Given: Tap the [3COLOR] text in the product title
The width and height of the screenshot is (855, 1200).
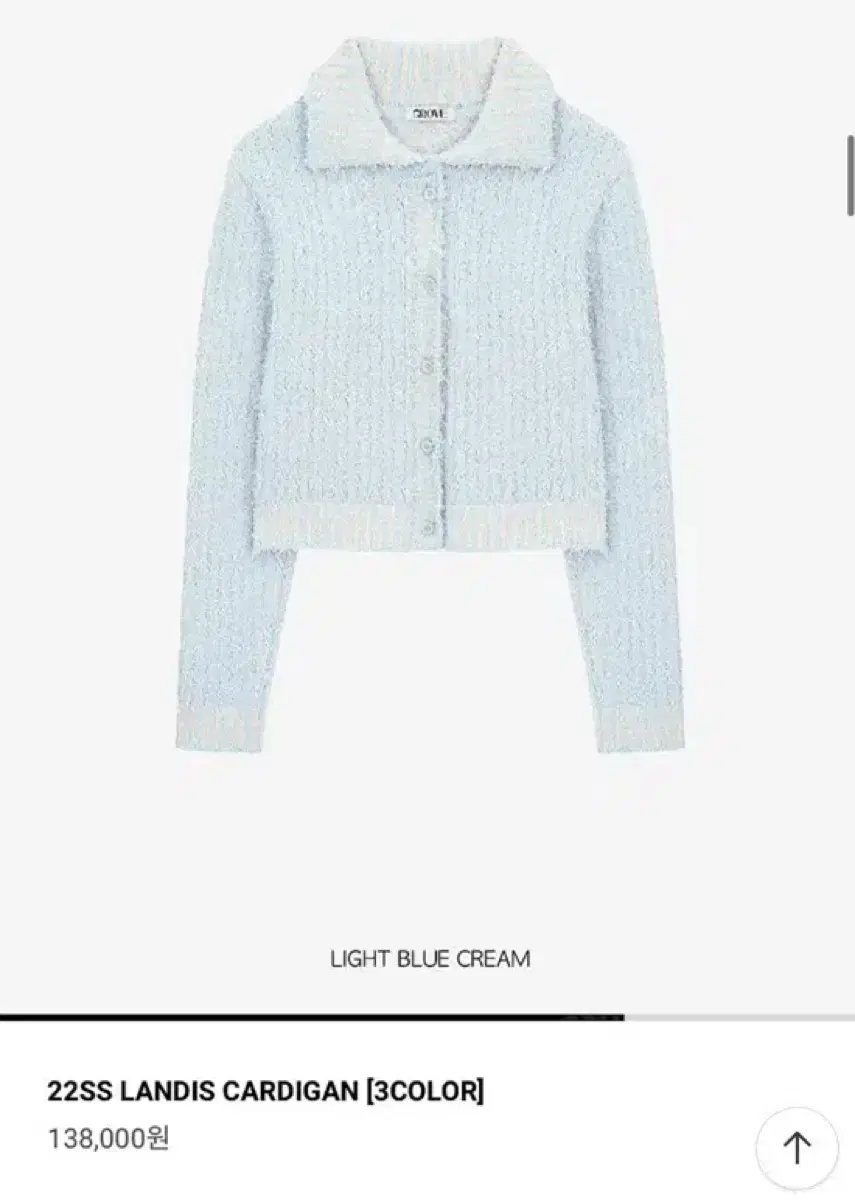Looking at the screenshot, I should click(x=430, y=1090).
